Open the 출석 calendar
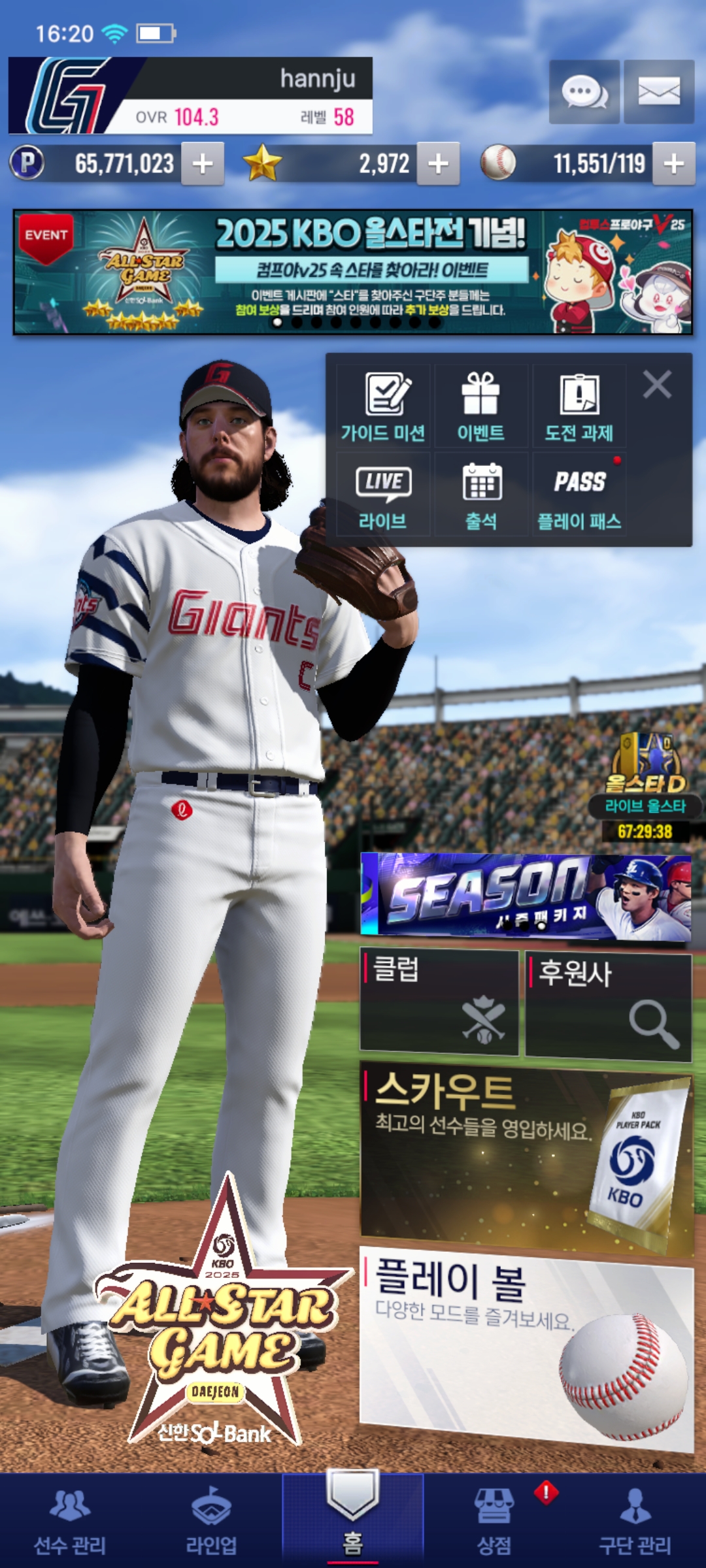Viewport: 706px width, 1568px height. click(x=481, y=495)
